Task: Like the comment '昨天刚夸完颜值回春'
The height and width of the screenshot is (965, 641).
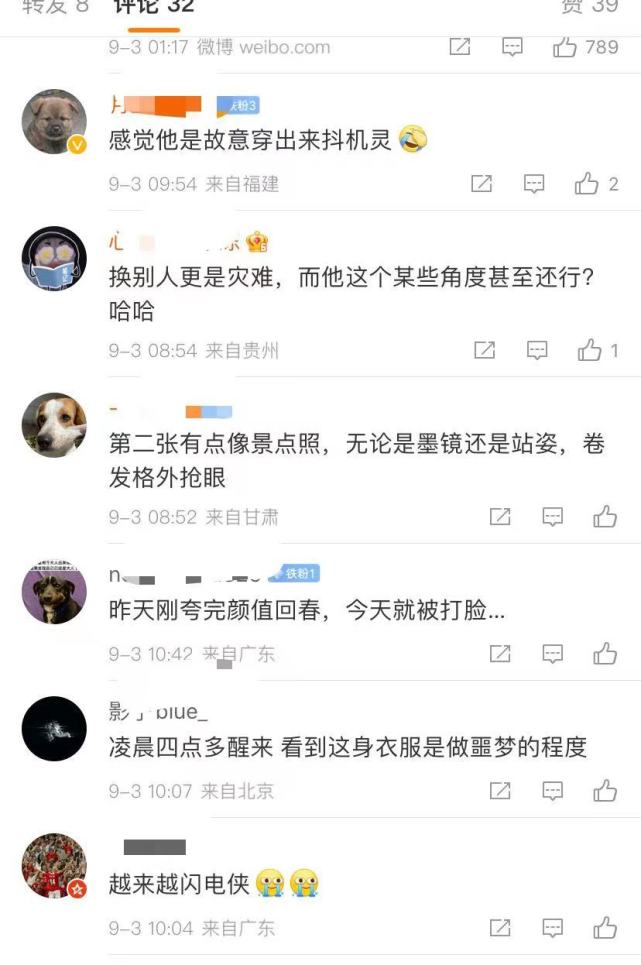Action: click(x=605, y=654)
